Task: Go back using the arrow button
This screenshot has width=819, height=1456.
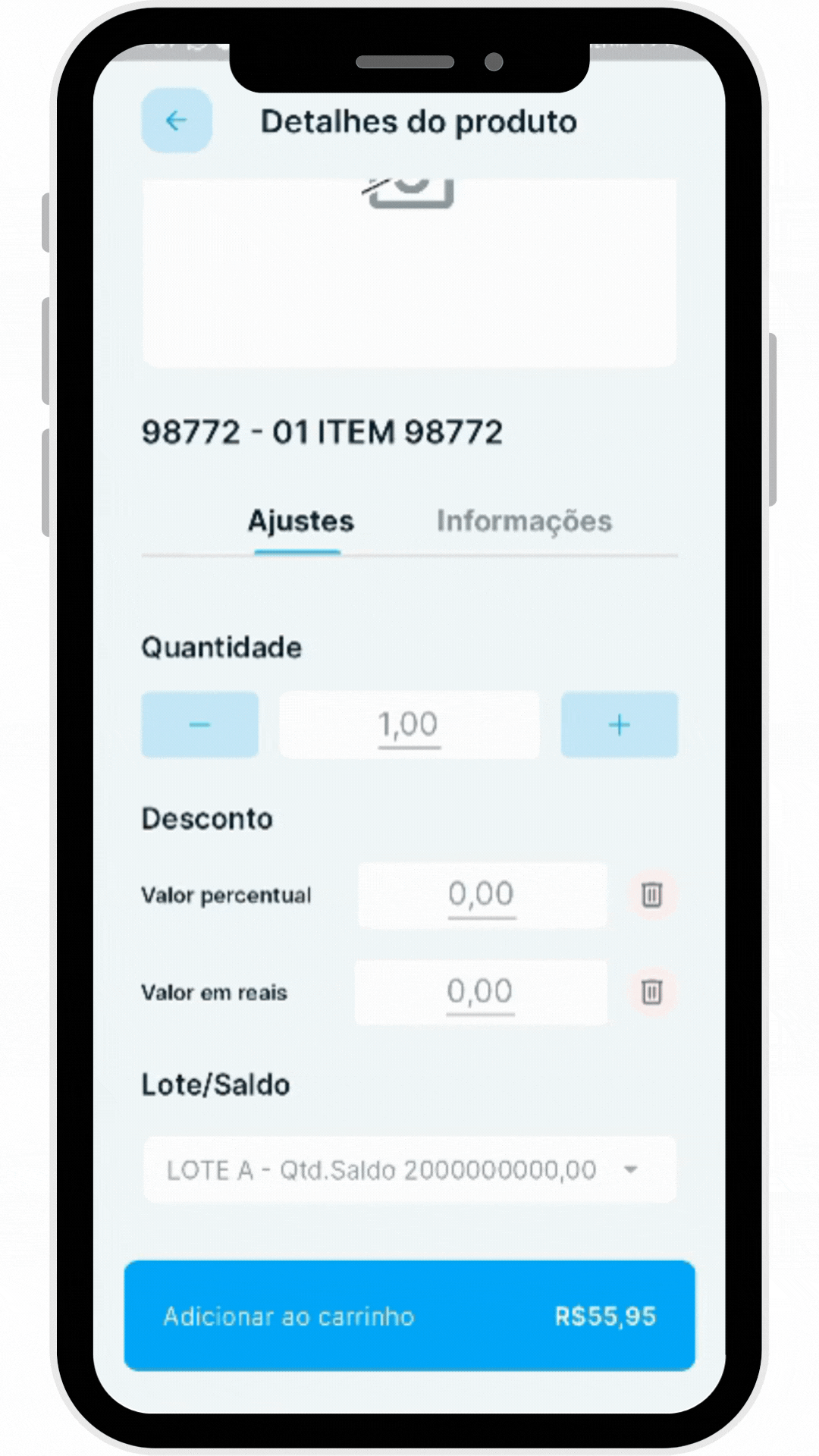Action: [x=176, y=121]
